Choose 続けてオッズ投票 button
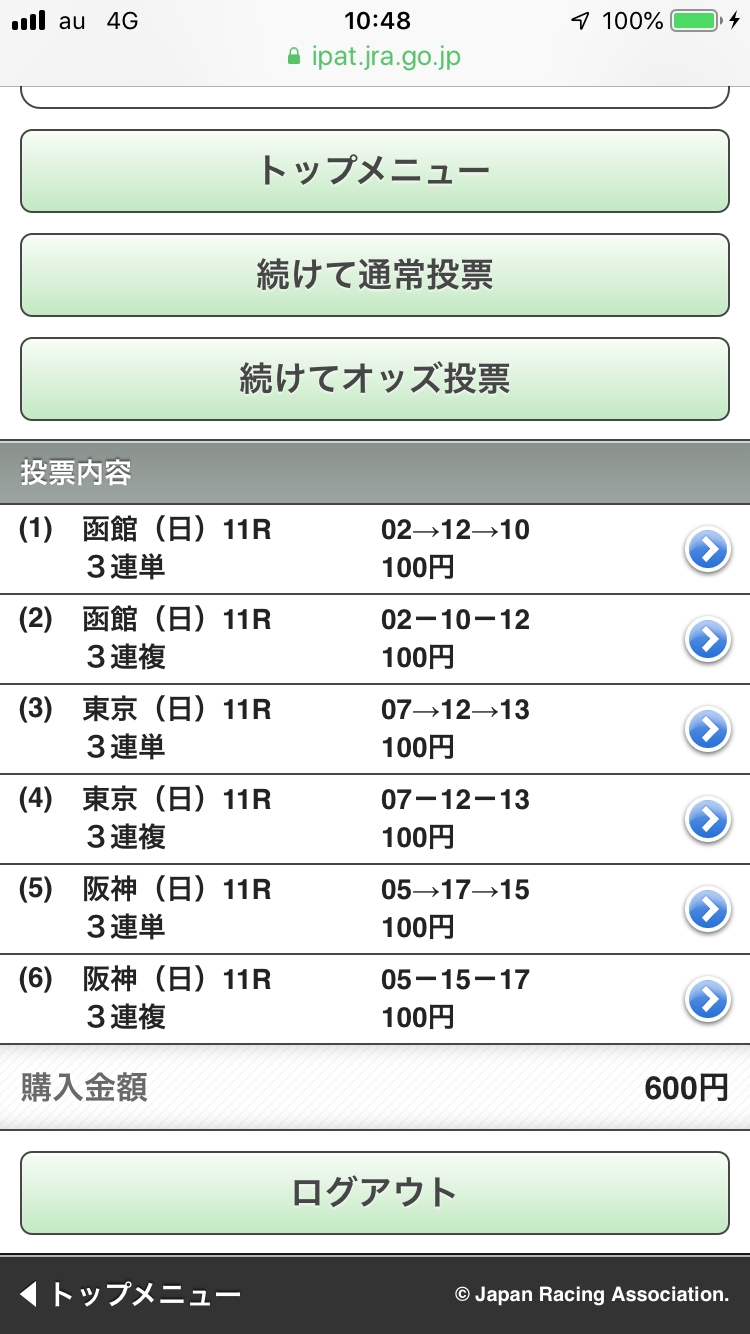Image resolution: width=750 pixels, height=1334 pixels. (374, 379)
